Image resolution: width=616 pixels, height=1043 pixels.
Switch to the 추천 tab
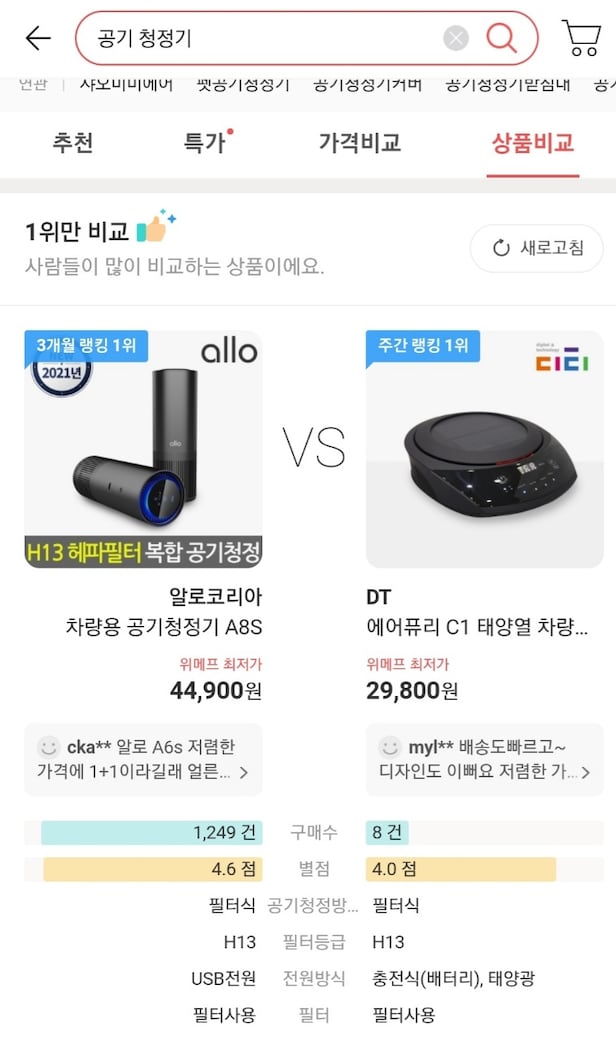pyautogui.click(x=73, y=143)
